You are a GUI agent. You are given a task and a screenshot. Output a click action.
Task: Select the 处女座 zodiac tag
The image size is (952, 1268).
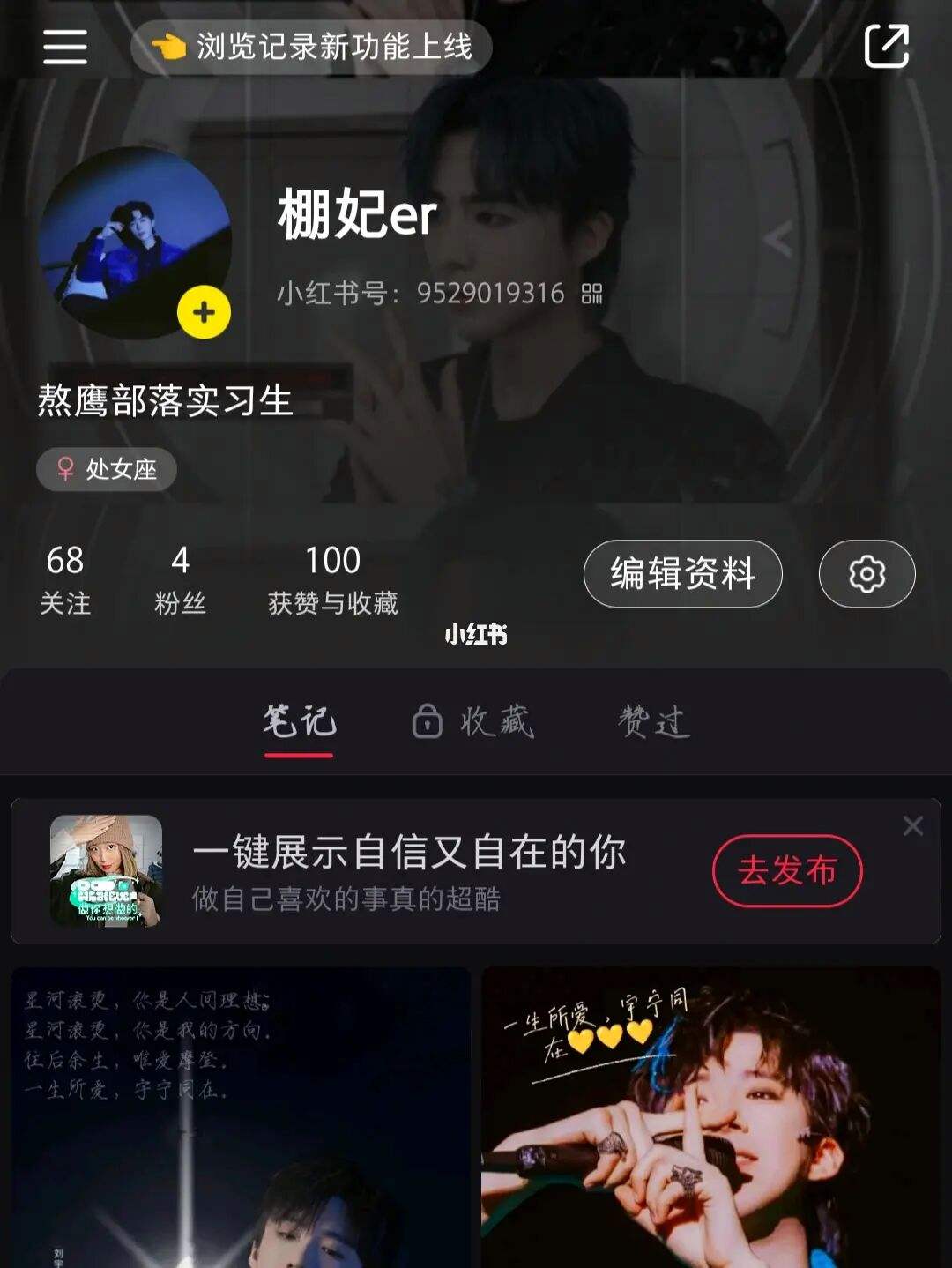tap(106, 468)
